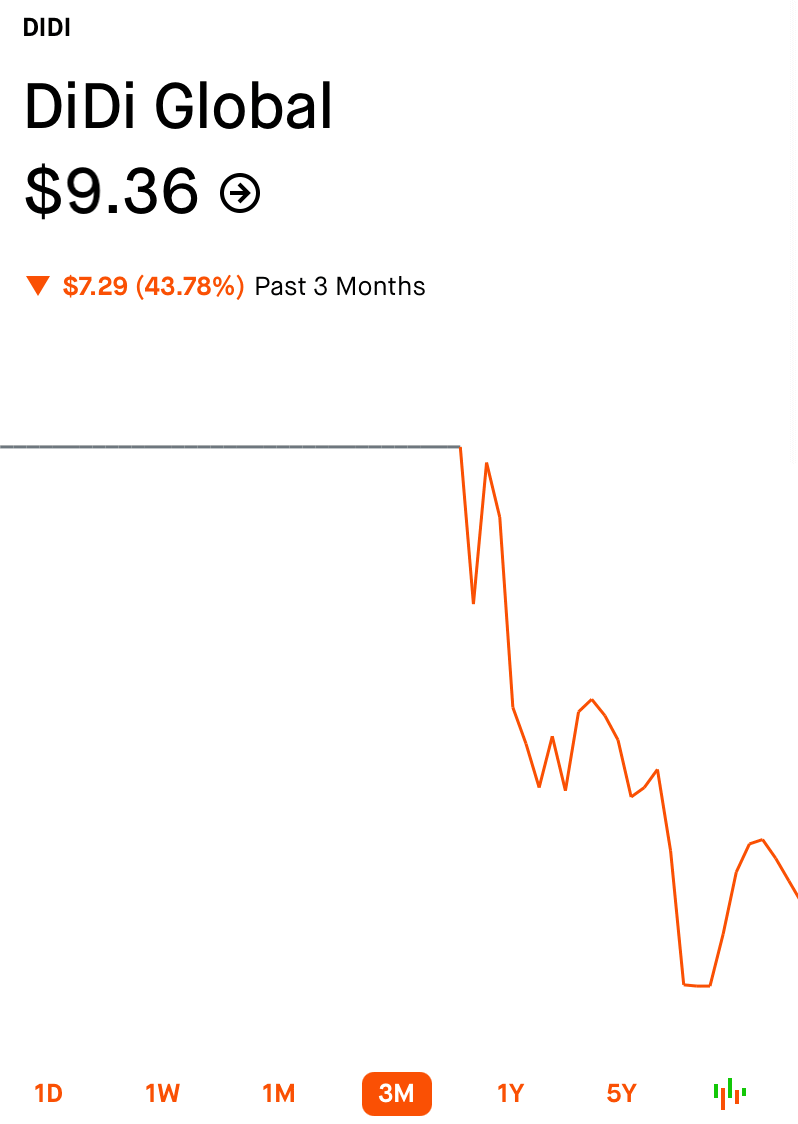Screen dimensions: 798x1124
Task: Switch chart range to 1D
Action: (x=48, y=1093)
